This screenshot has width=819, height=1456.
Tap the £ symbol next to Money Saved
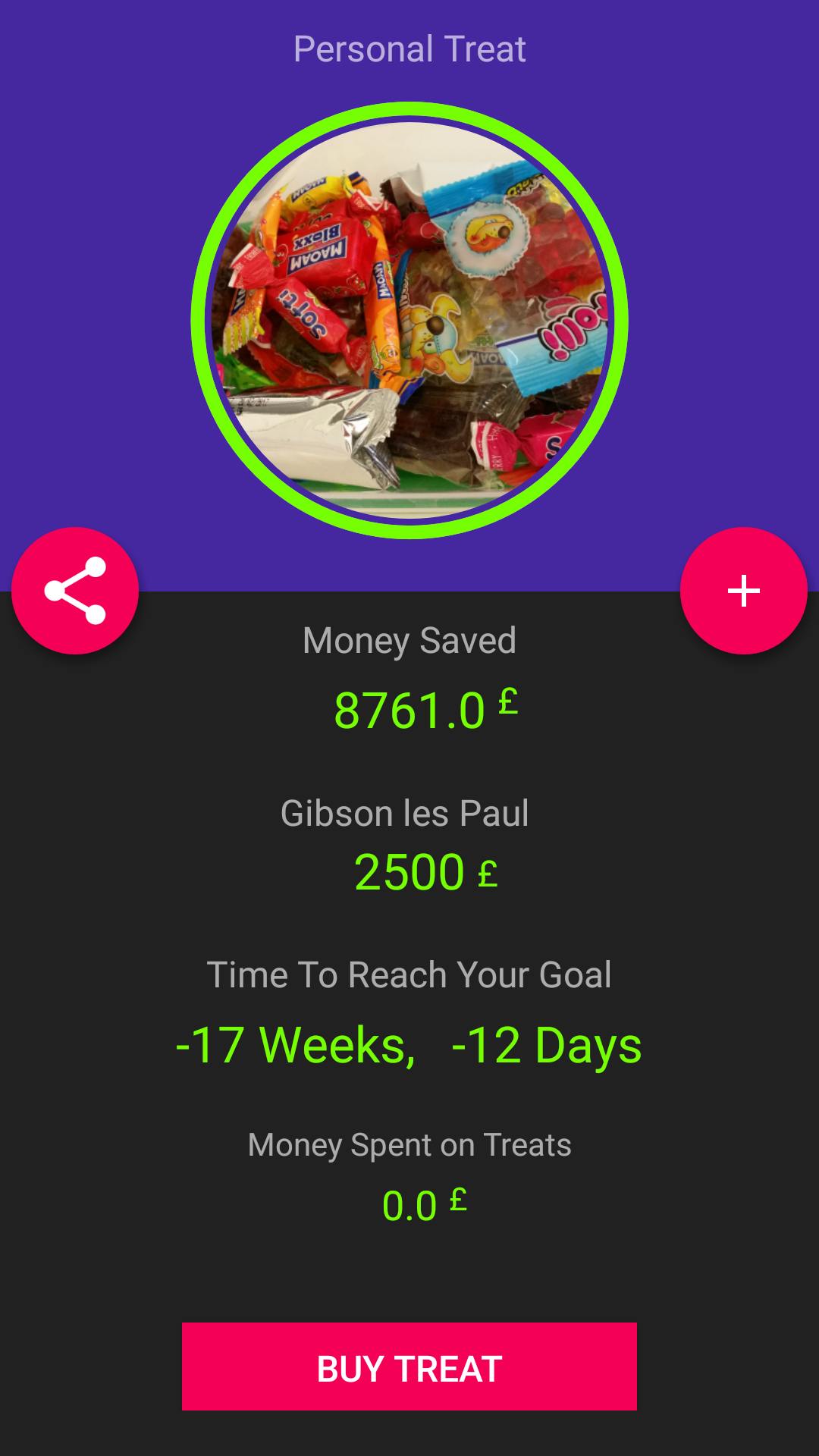[x=507, y=699]
